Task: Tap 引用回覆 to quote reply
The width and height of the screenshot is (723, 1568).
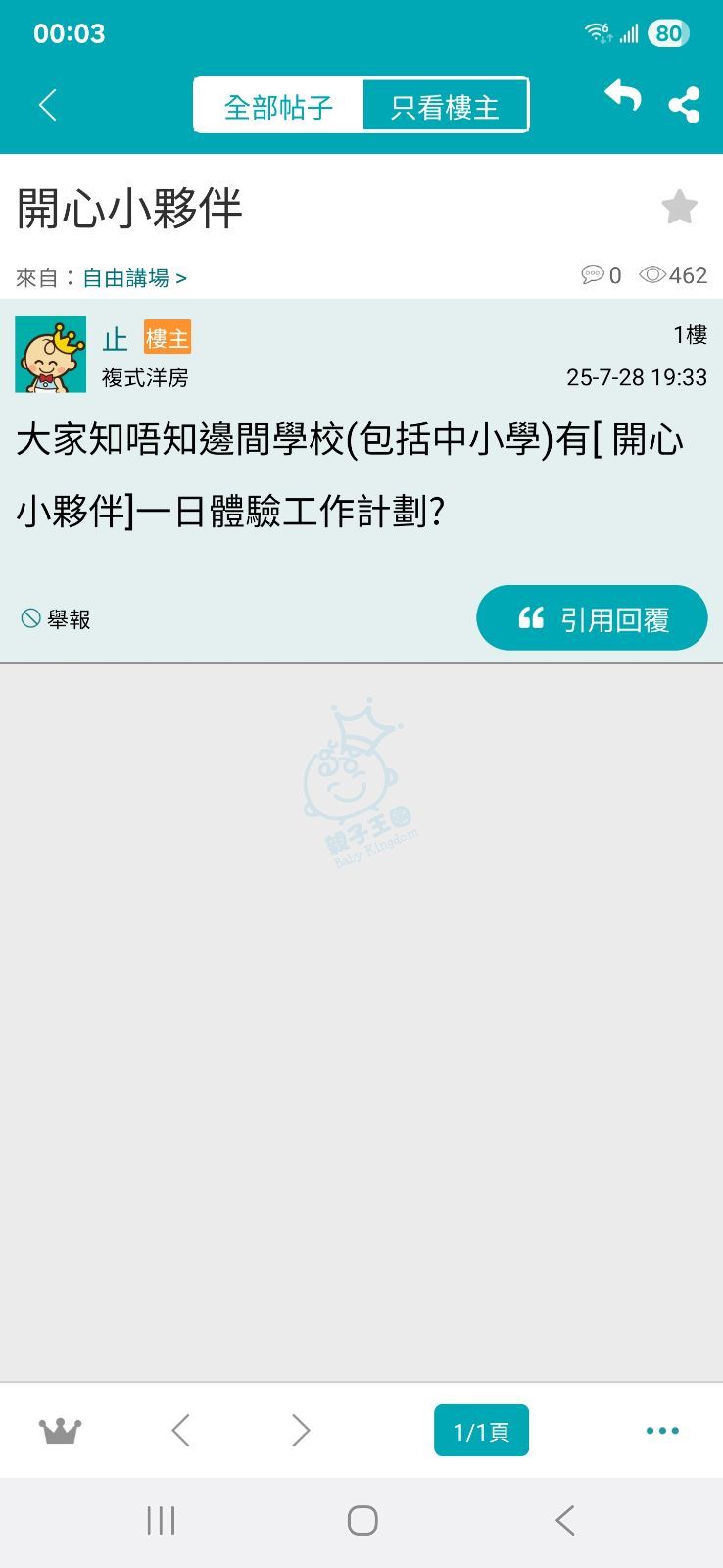Action: point(592,618)
